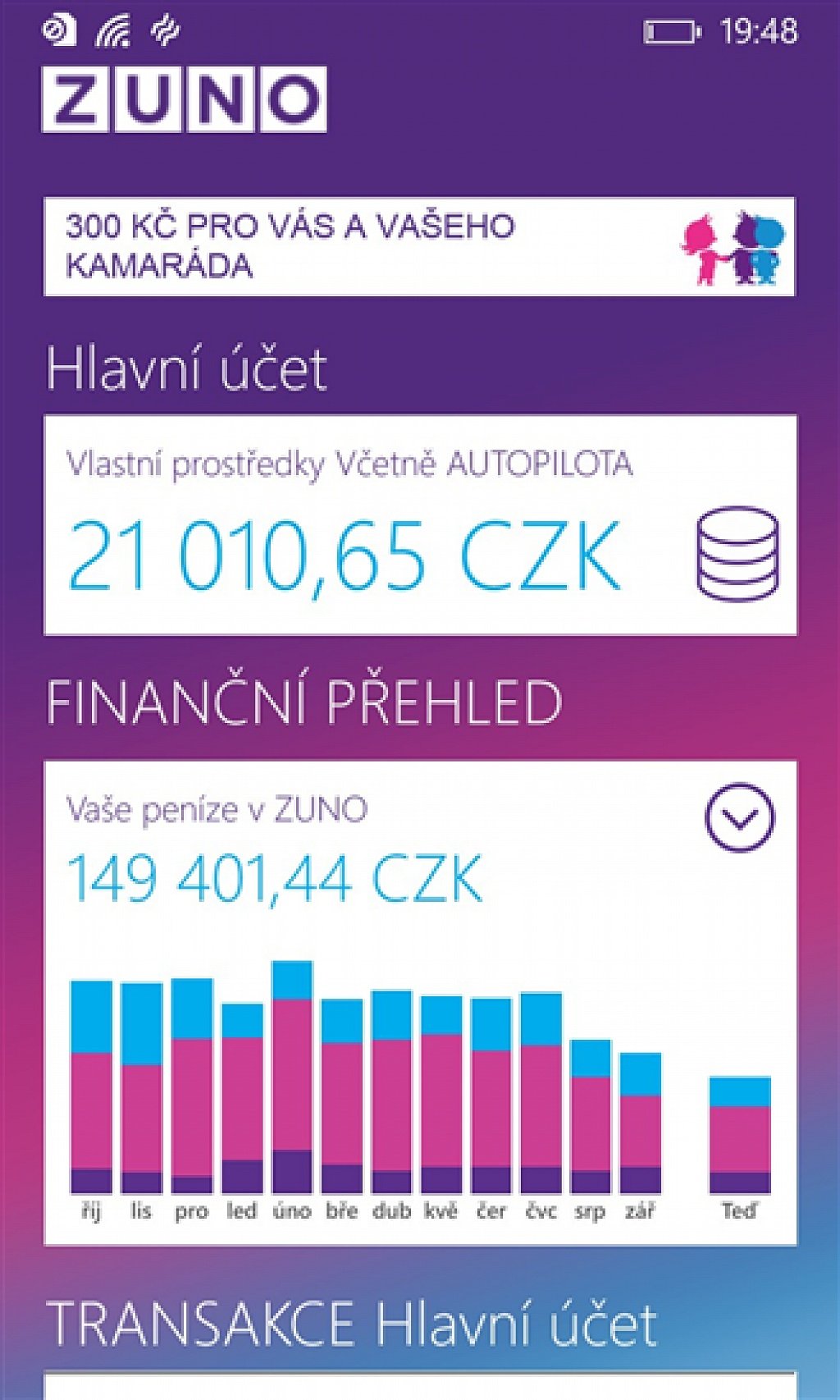Open the Hlavní účet balance card
Image resolution: width=840 pixels, height=1400 pixels.
pos(420,525)
